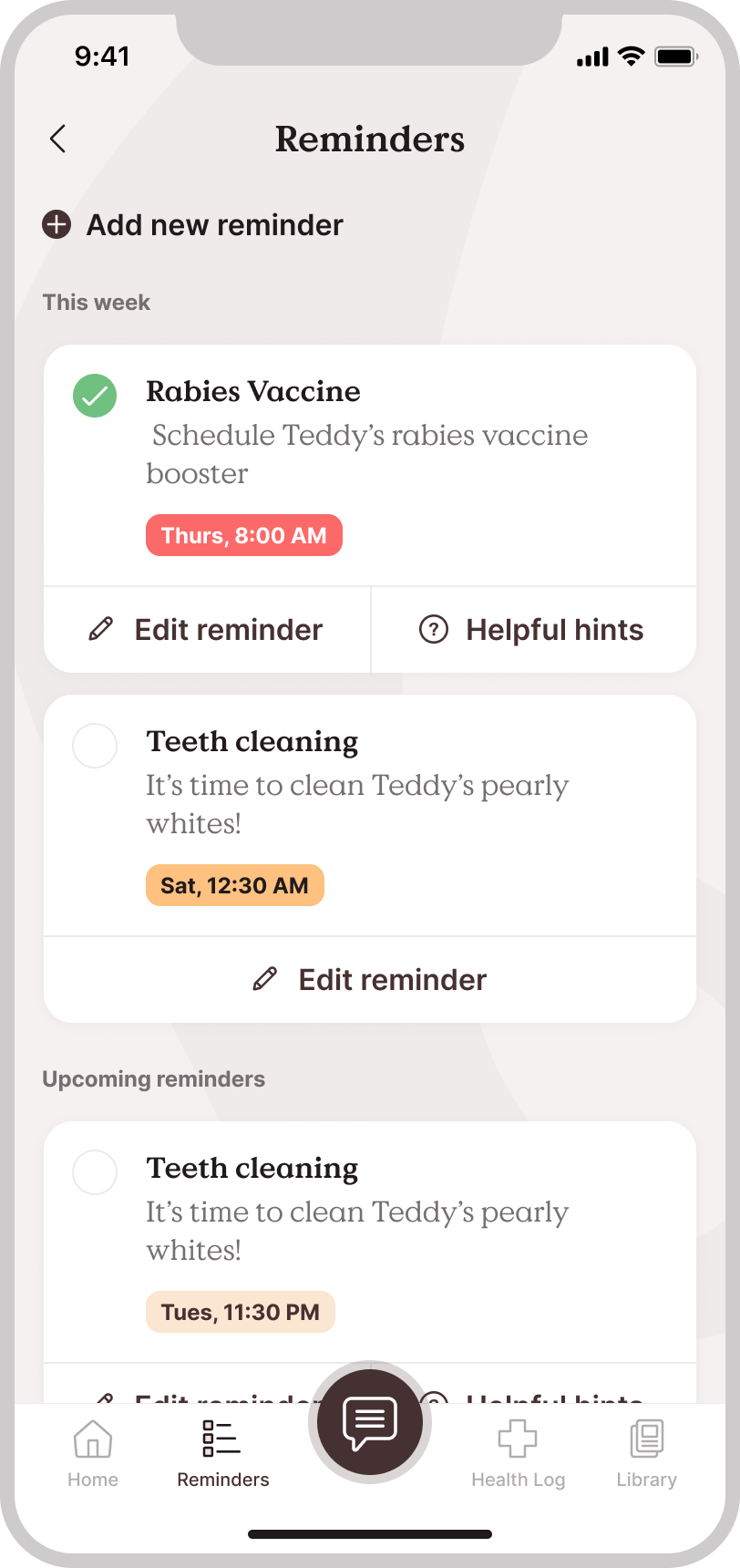Go back using the top-left arrow
Viewport: 740px width, 1568px height.
57,139
